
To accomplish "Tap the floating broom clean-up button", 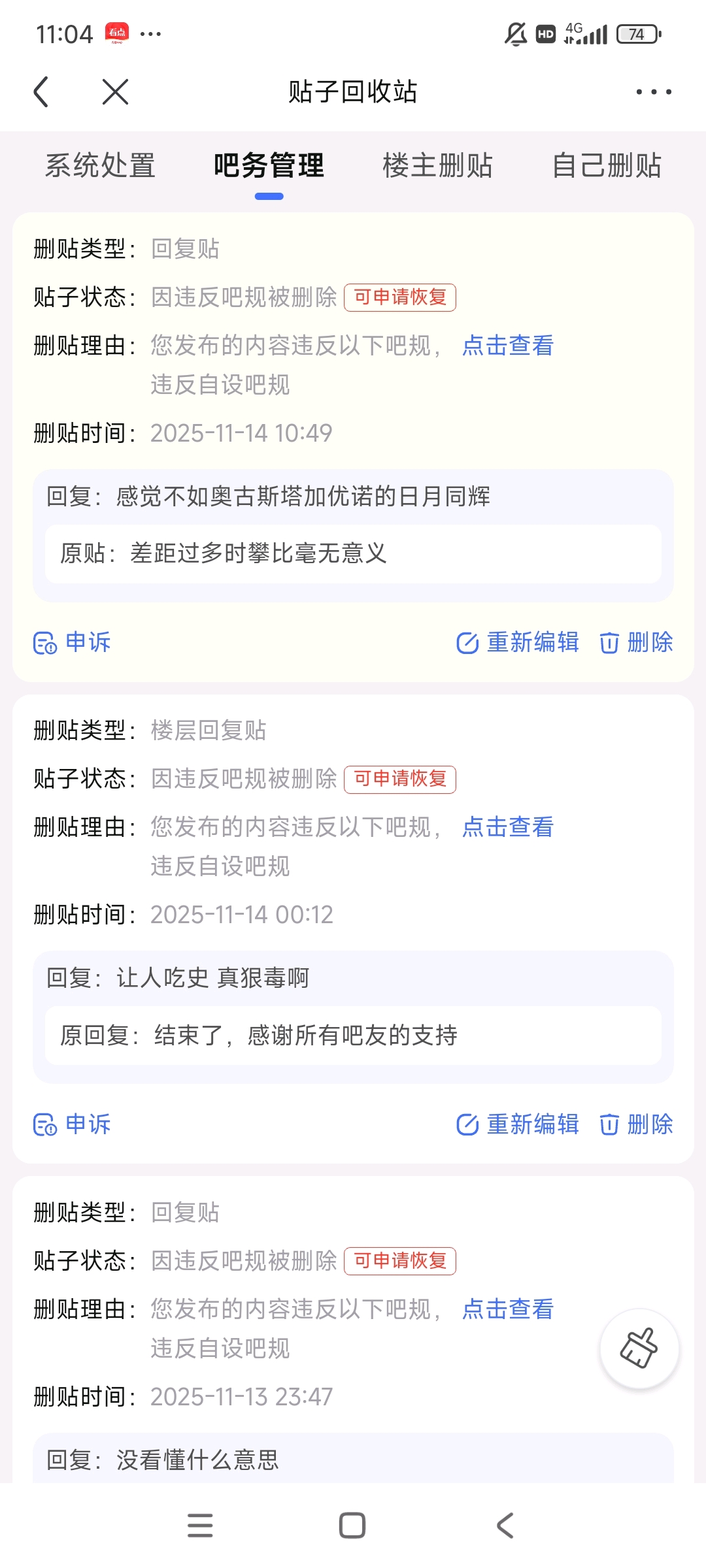I will tap(639, 1348).
